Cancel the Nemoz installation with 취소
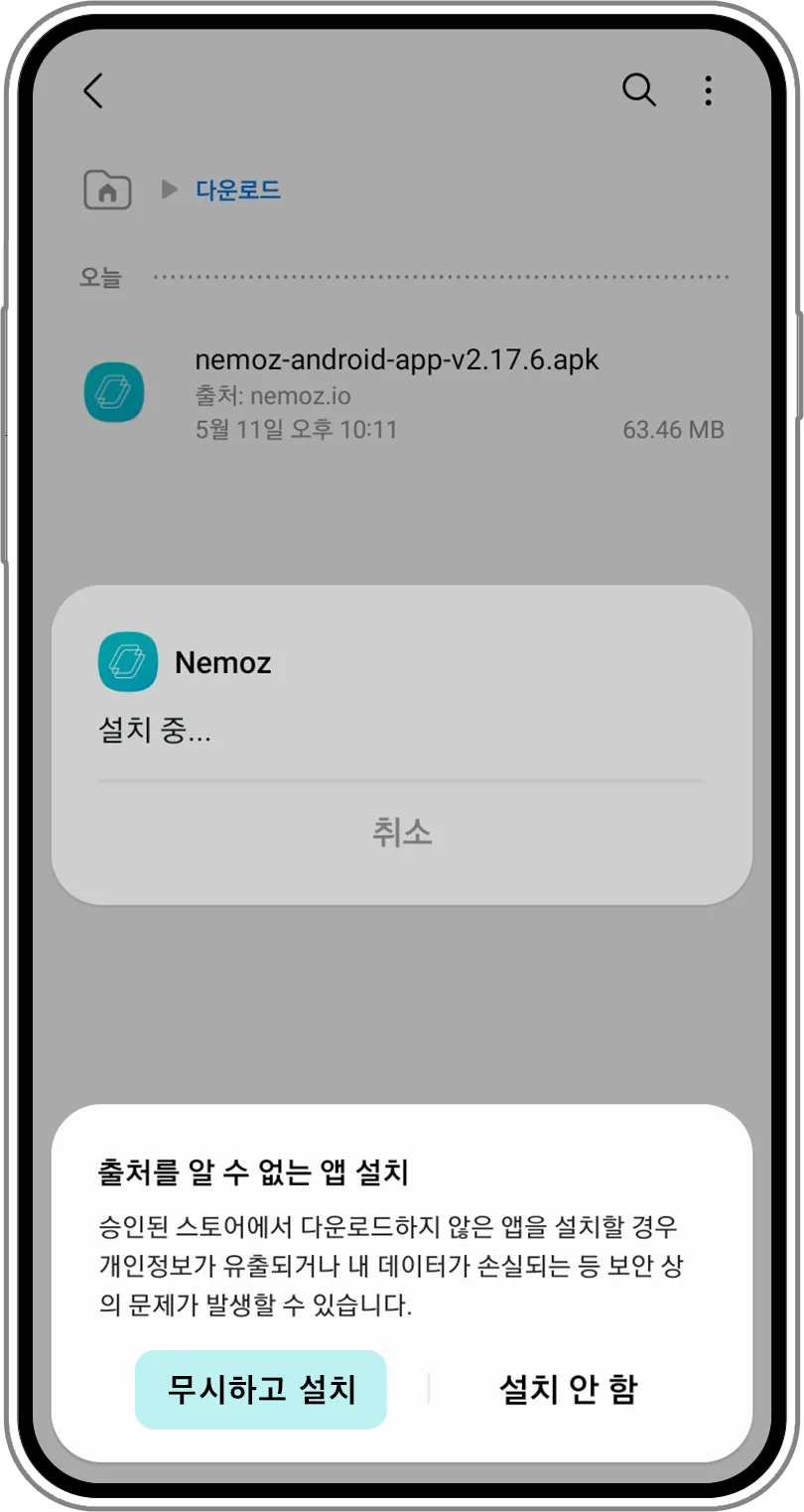Screen dimensions: 804x1512 402,832
